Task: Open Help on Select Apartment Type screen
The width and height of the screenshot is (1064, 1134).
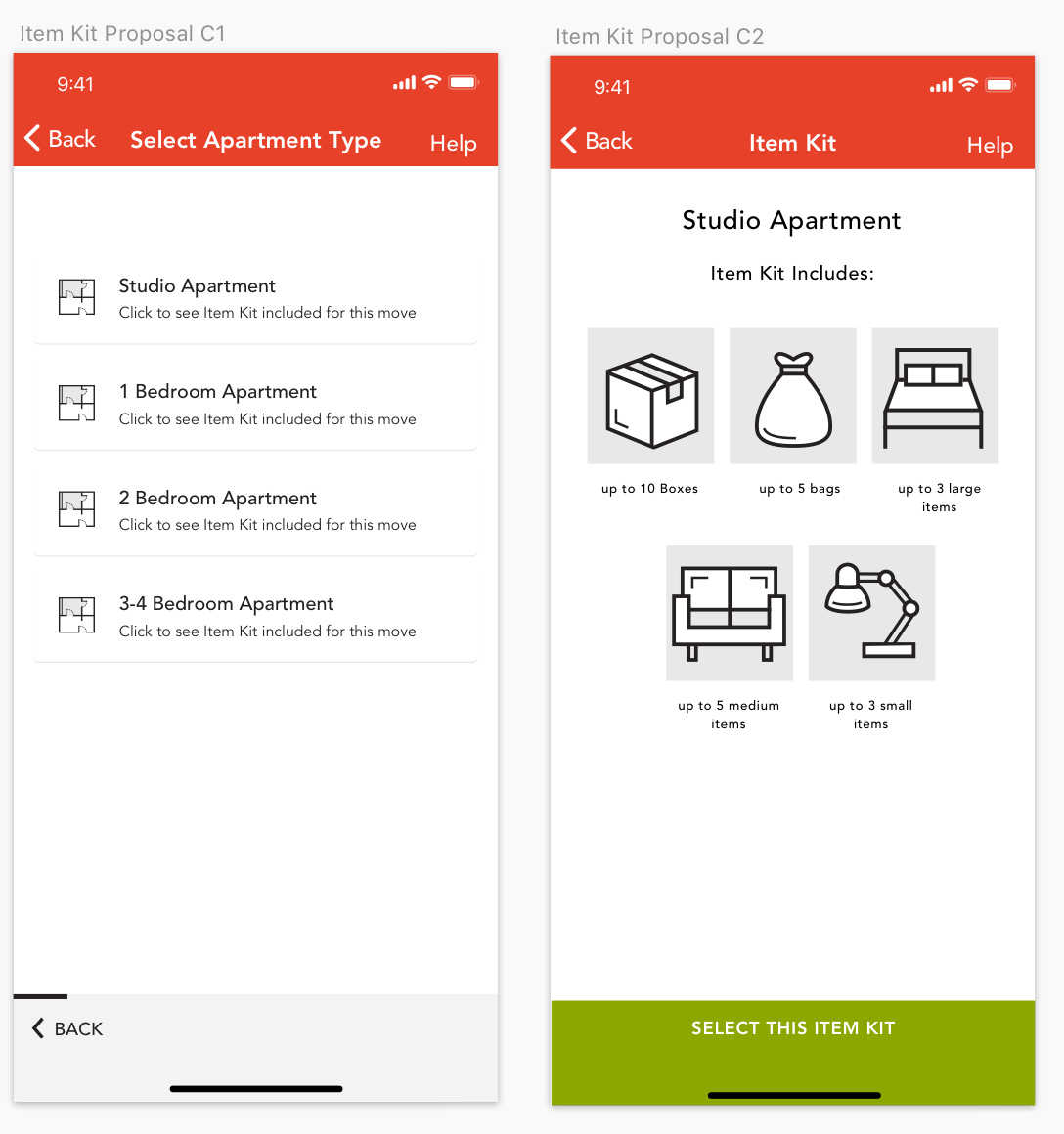Action: click(453, 144)
